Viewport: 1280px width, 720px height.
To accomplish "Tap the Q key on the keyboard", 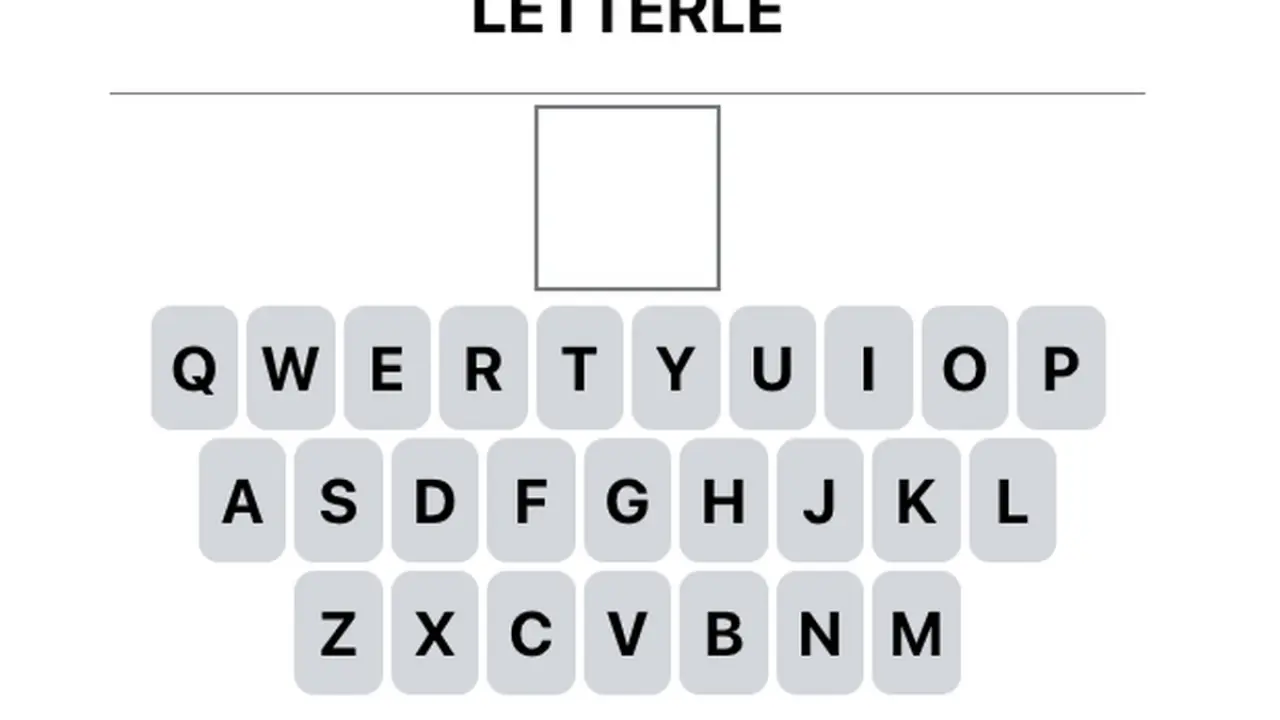I will (x=194, y=368).
